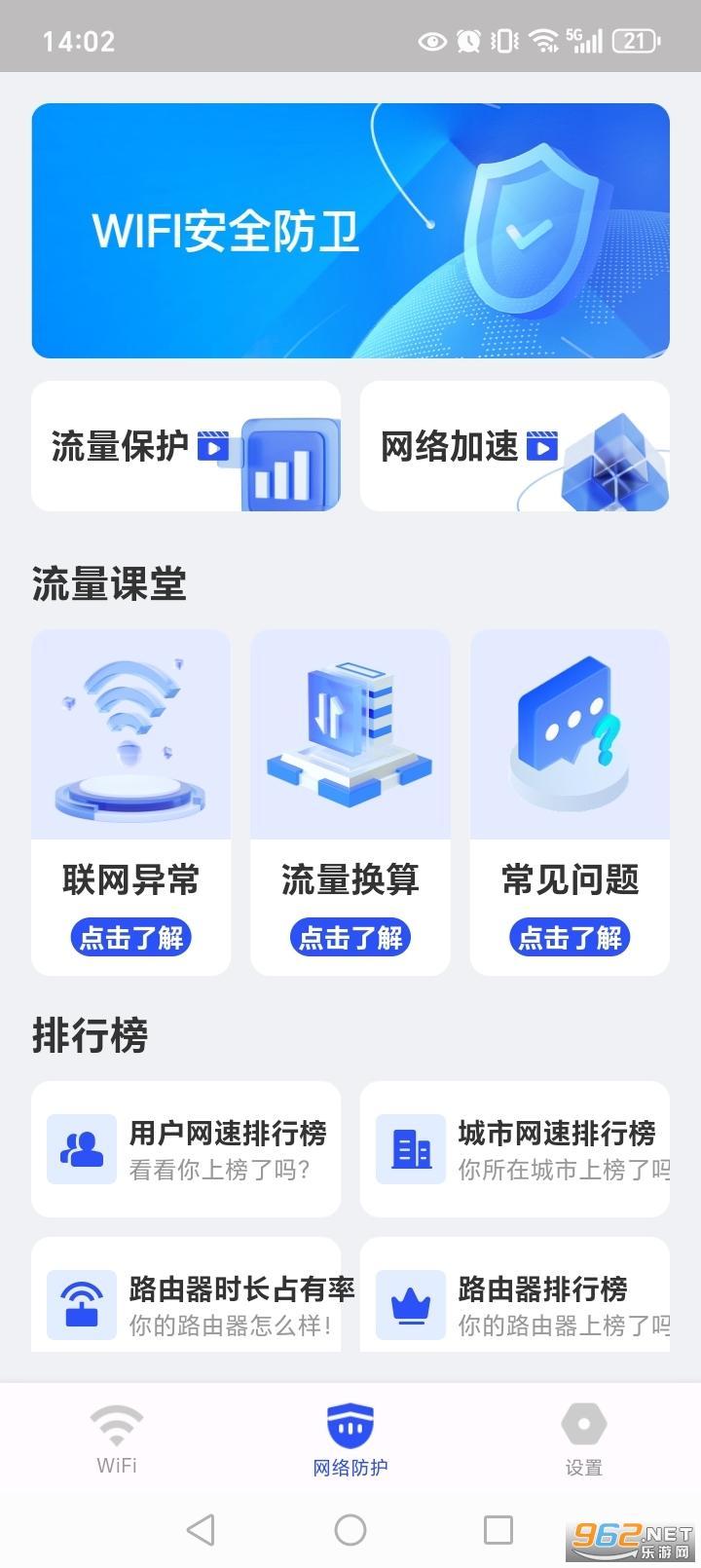Open 流量保护 (traffic protection) feature

(x=185, y=446)
